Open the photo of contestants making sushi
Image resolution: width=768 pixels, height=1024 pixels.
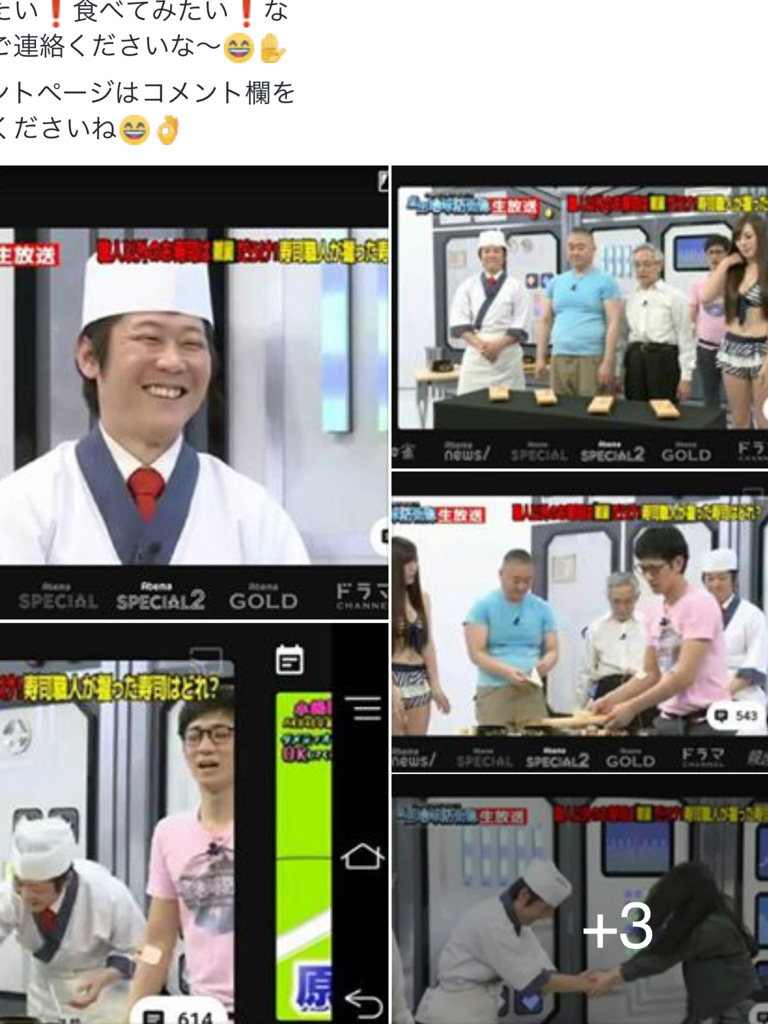tap(580, 620)
